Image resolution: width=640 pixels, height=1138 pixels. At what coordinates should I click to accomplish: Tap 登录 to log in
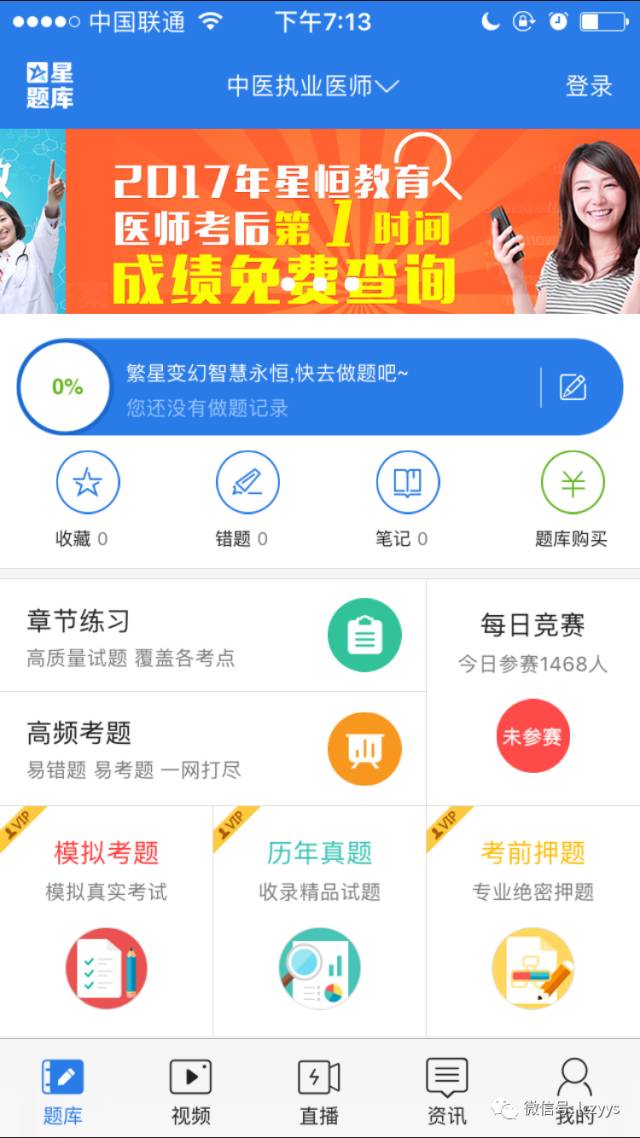coord(588,86)
